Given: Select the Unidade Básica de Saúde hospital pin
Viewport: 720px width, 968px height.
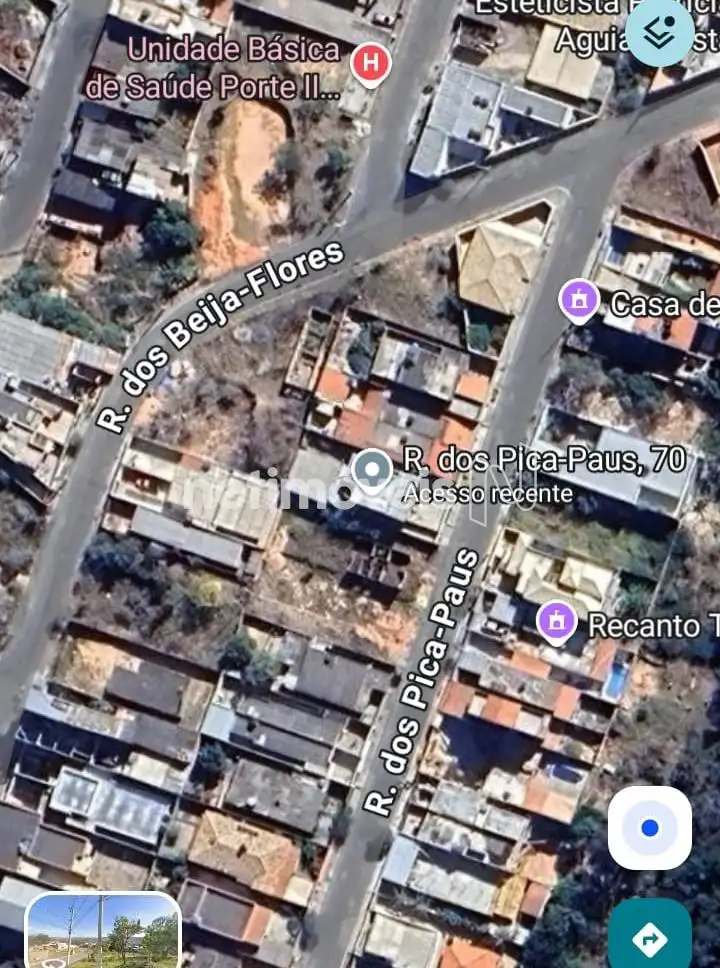Looking at the screenshot, I should (x=371, y=64).
